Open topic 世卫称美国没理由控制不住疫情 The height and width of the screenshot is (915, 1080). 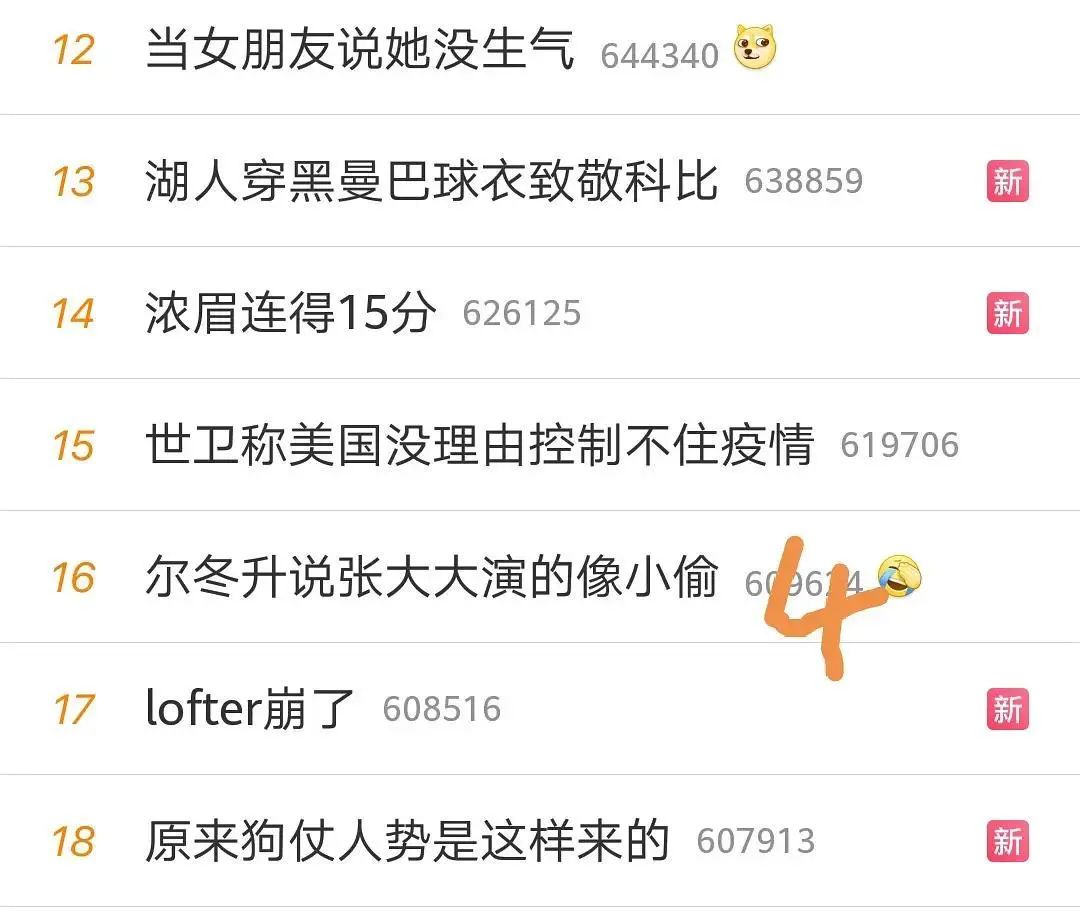click(x=479, y=445)
